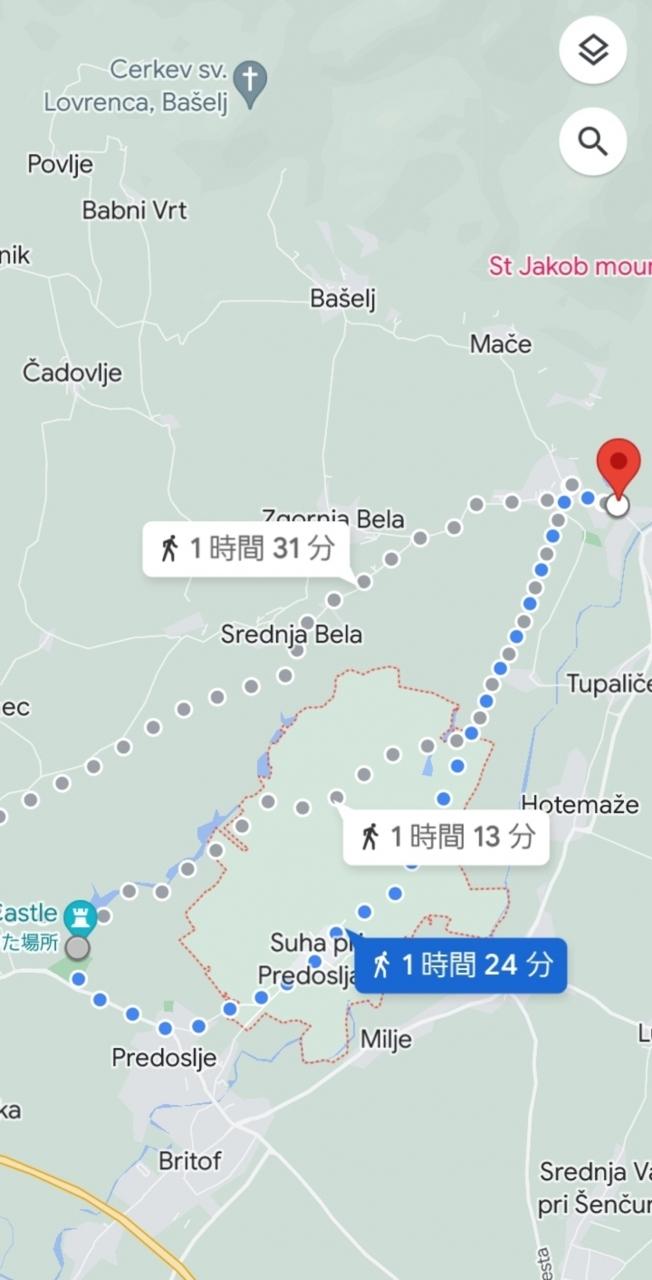Open the map layers button
652x1280 pixels.
593,49
